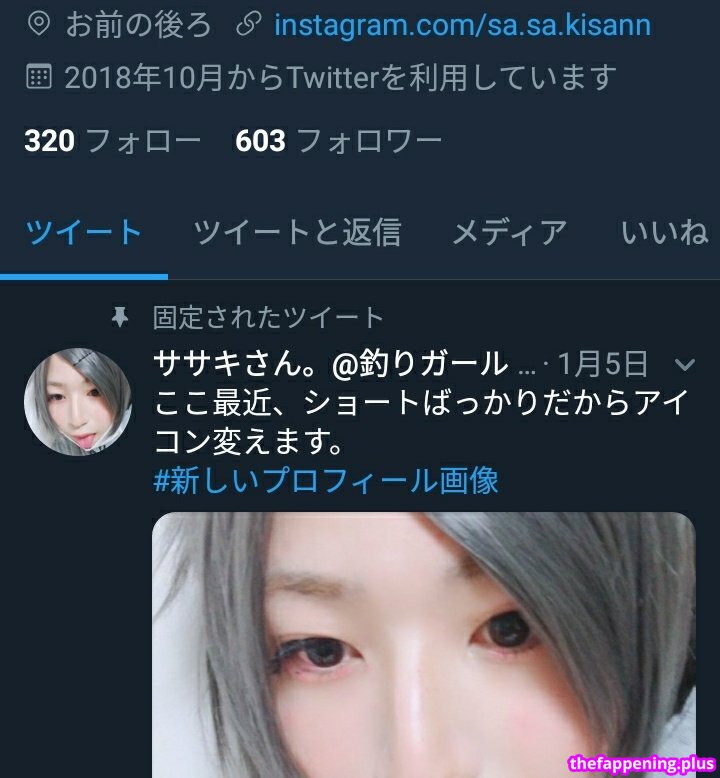Switch to the ツイートと返信 tab

tap(297, 232)
